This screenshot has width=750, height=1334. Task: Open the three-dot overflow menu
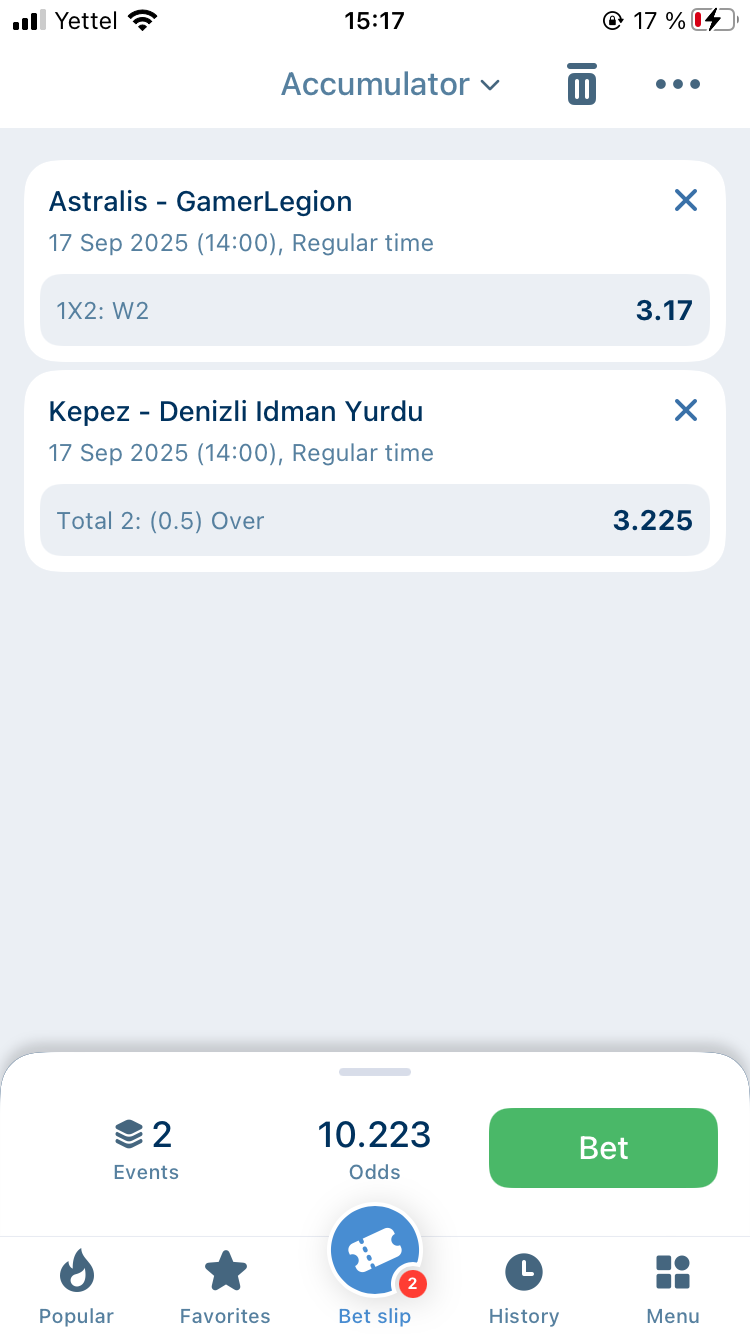(678, 84)
